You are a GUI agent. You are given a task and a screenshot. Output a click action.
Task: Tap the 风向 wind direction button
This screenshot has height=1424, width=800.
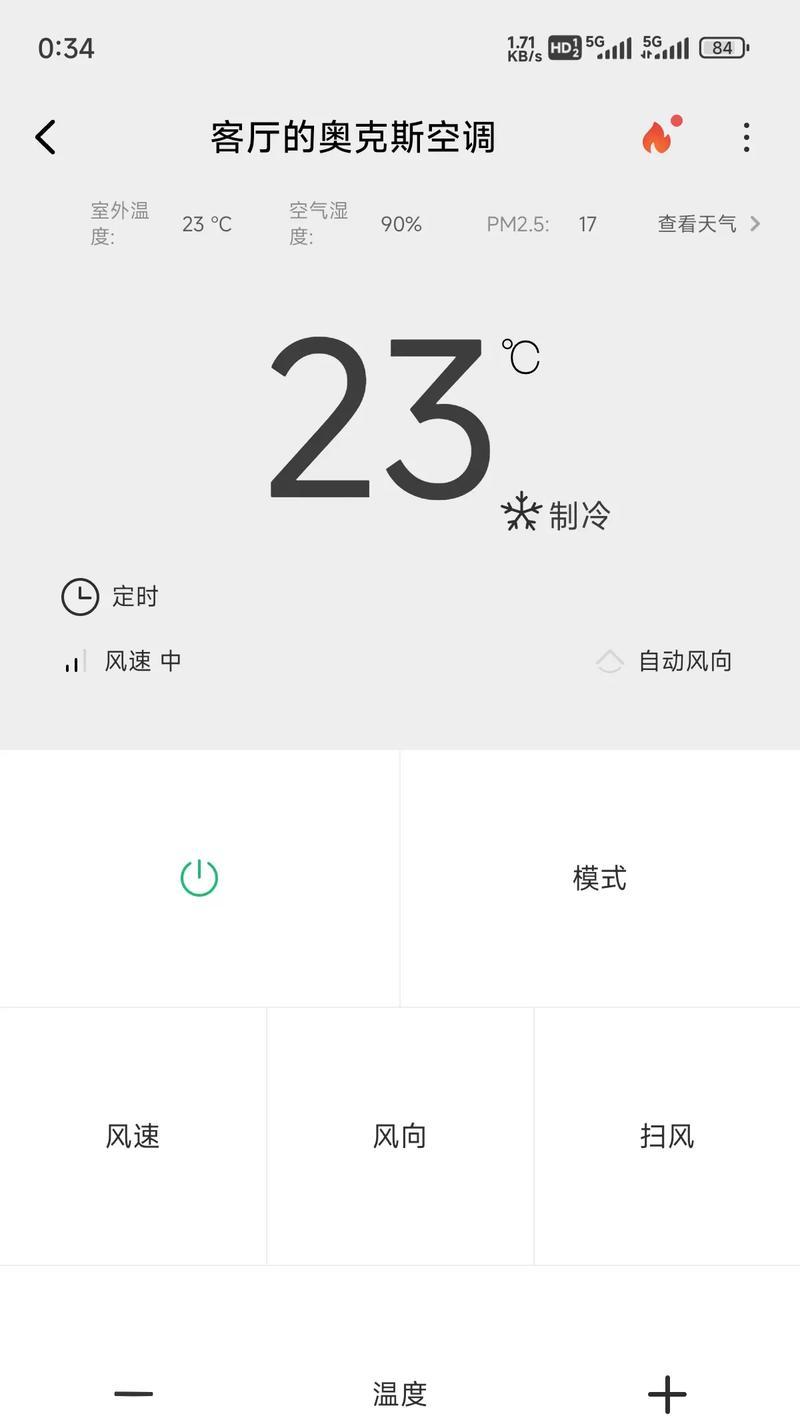400,1136
